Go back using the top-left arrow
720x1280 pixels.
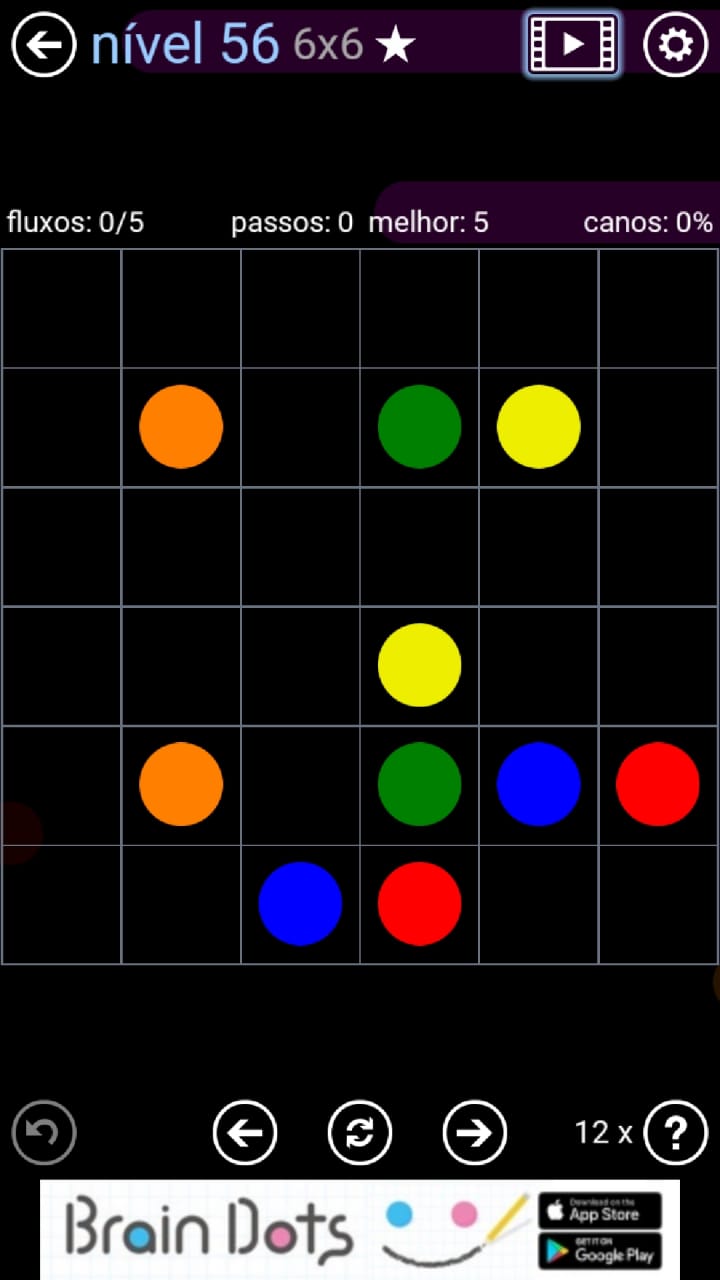pyautogui.click(x=44, y=45)
